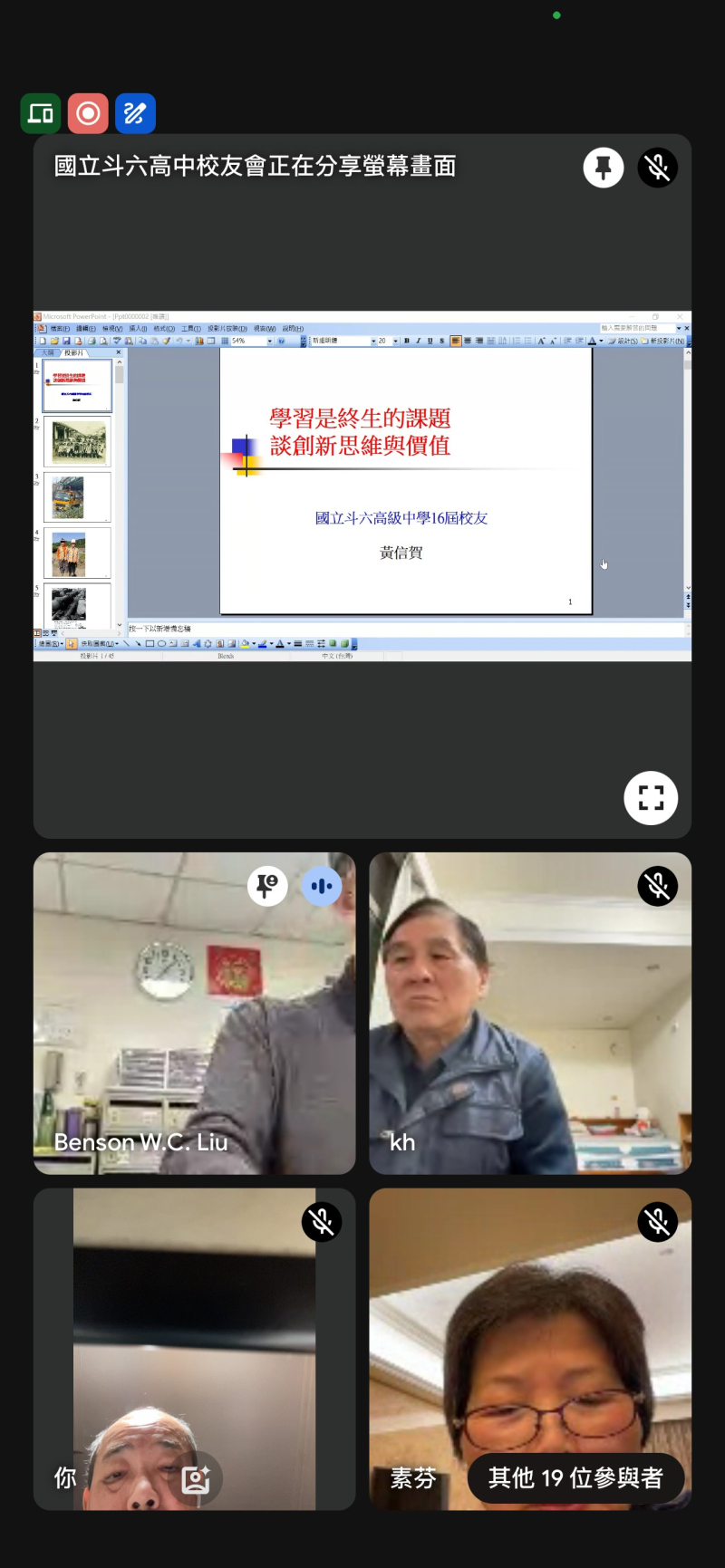725x1568 pixels.
Task: Tap the red screen recording indicator
Action: point(88,114)
